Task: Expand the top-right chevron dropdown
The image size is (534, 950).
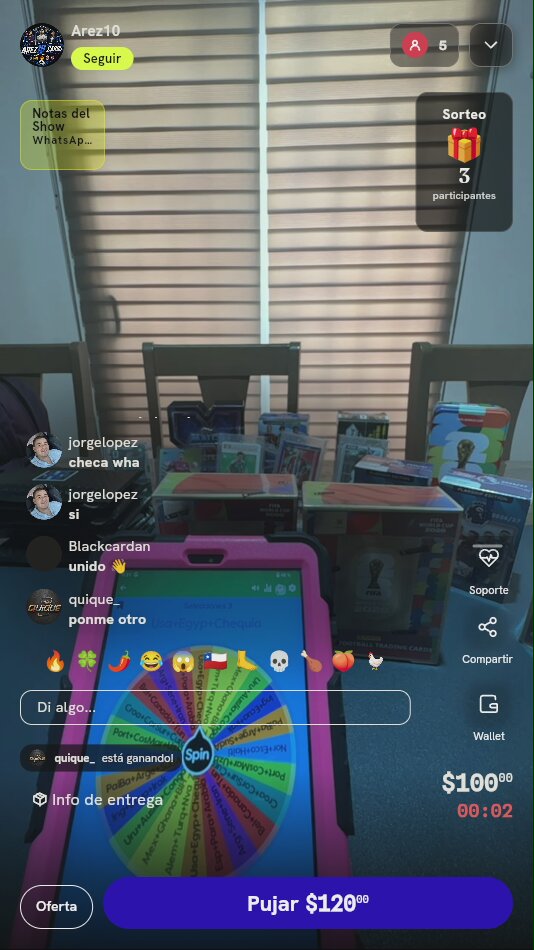Action: click(490, 45)
